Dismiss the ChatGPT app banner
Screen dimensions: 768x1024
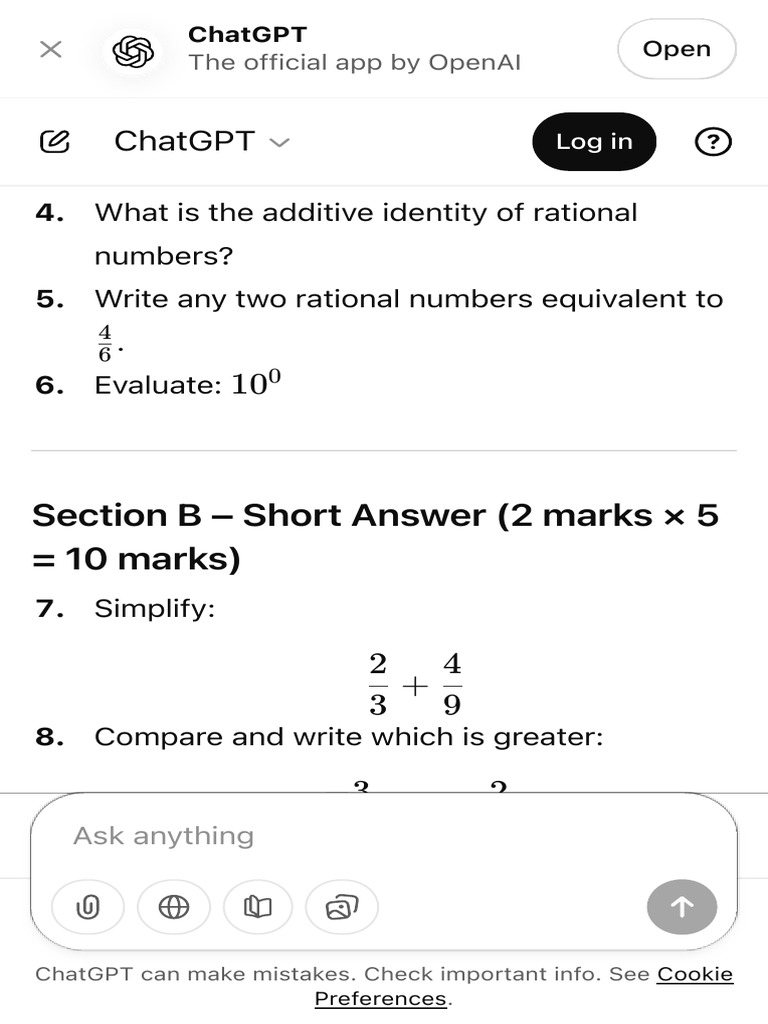[x=50, y=49]
